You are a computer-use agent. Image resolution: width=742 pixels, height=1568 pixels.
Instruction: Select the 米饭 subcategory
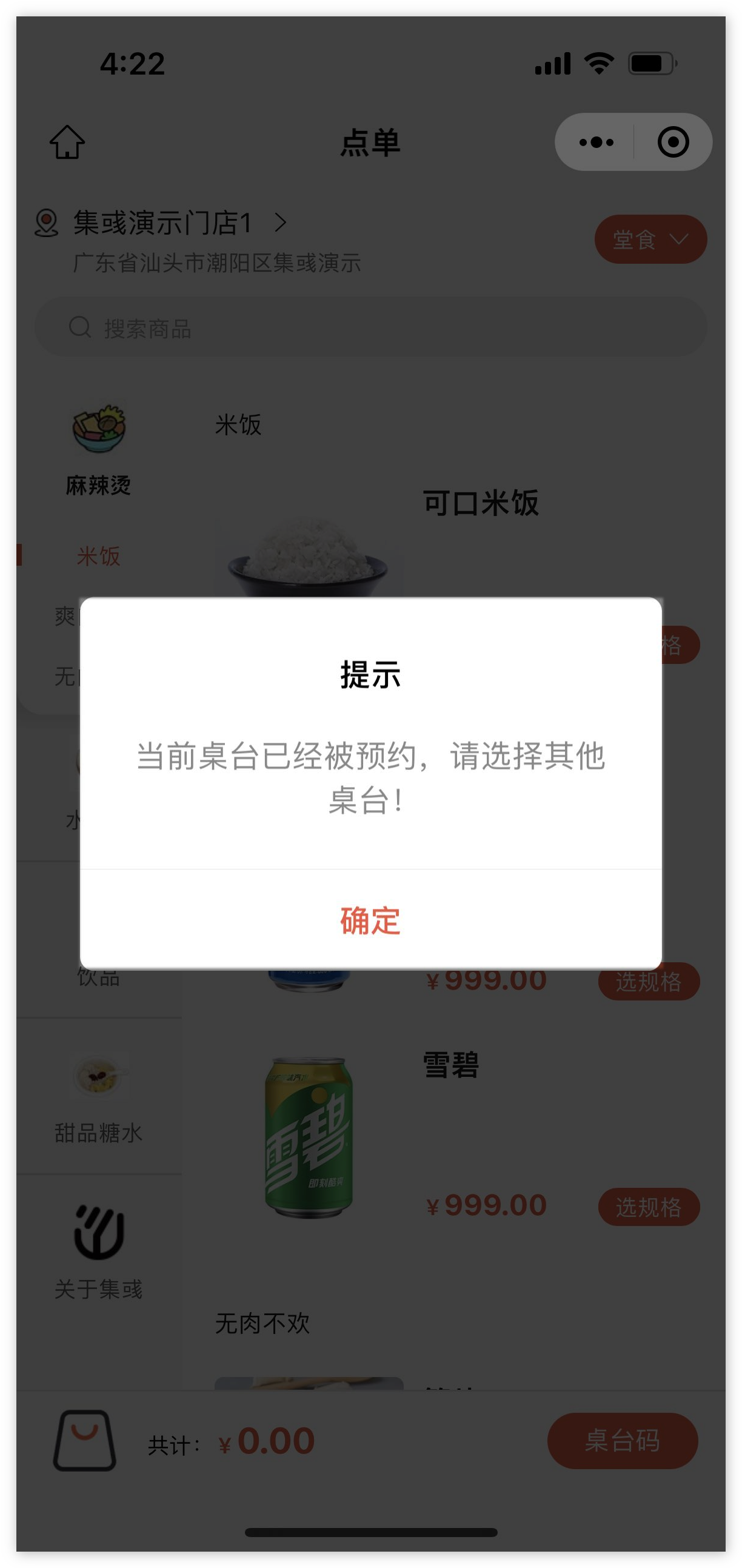click(99, 556)
